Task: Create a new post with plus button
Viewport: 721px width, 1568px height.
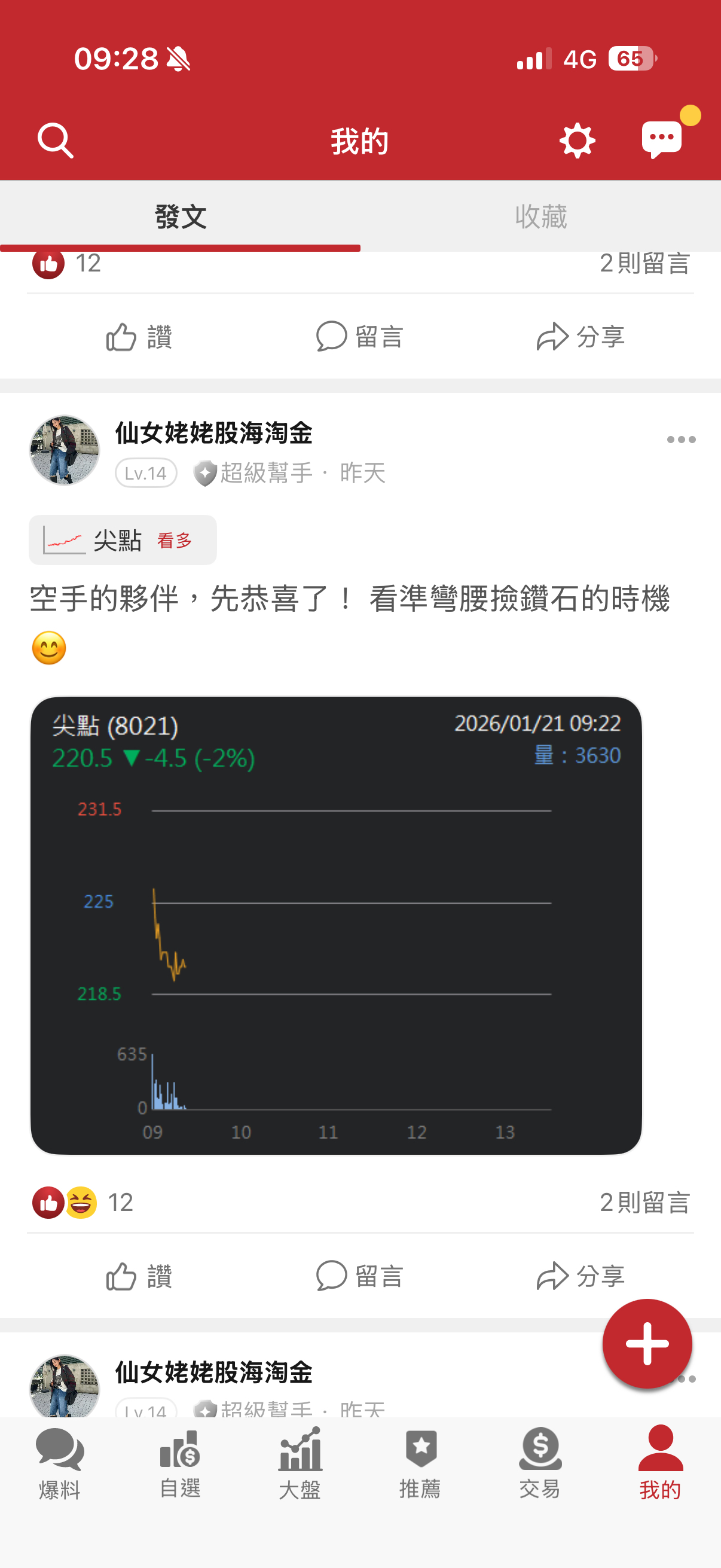Action: 647,1343
